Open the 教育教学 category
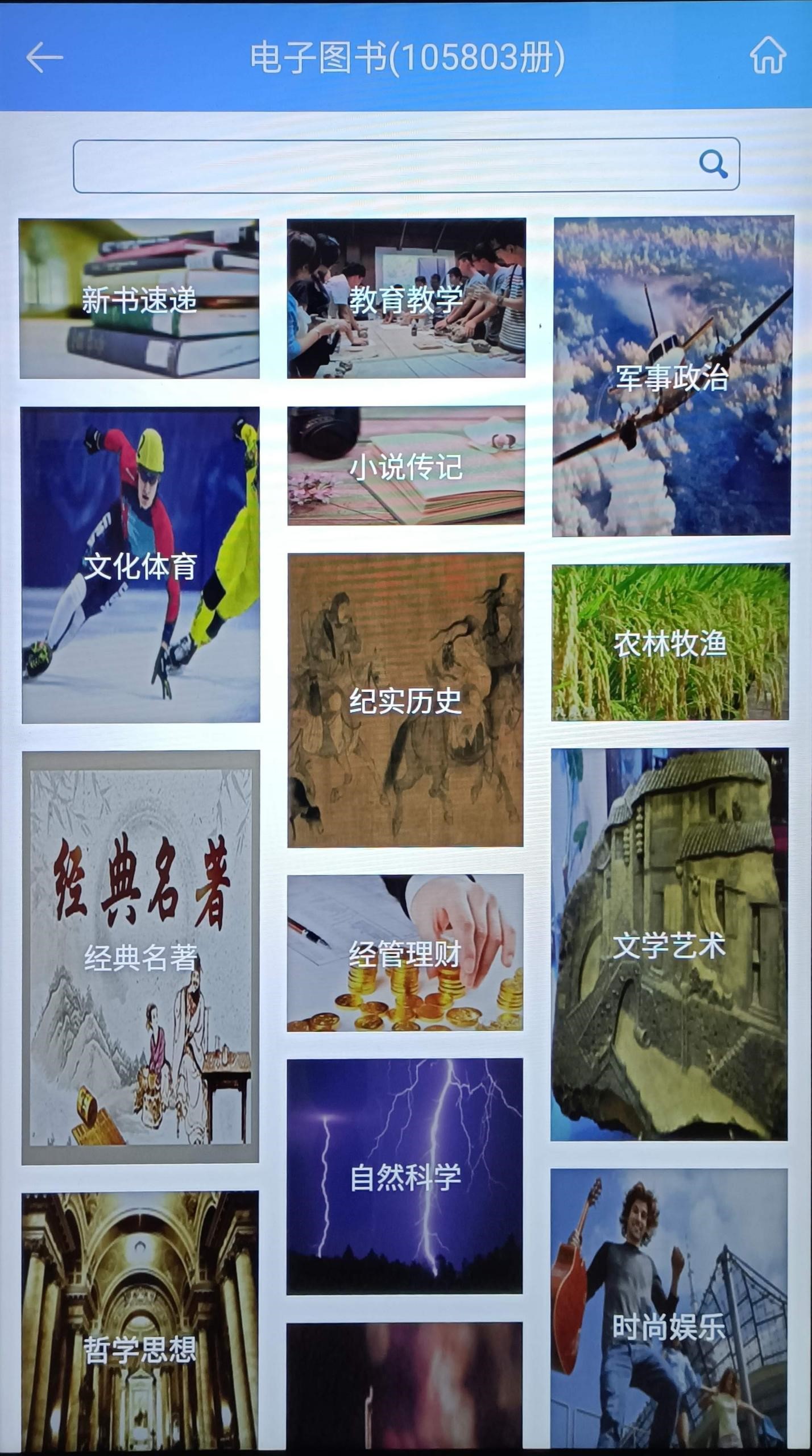812x1456 pixels. tap(406, 299)
